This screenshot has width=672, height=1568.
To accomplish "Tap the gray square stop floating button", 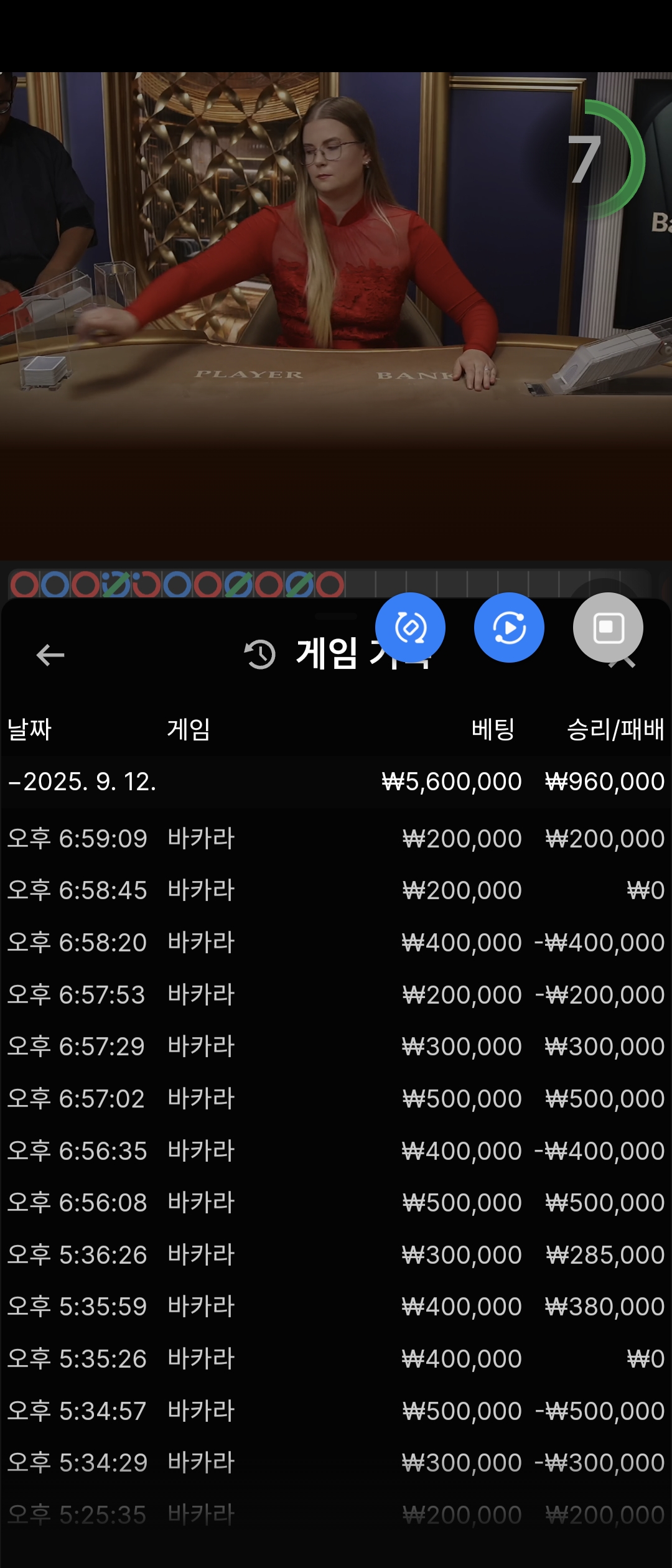I will coord(608,627).
